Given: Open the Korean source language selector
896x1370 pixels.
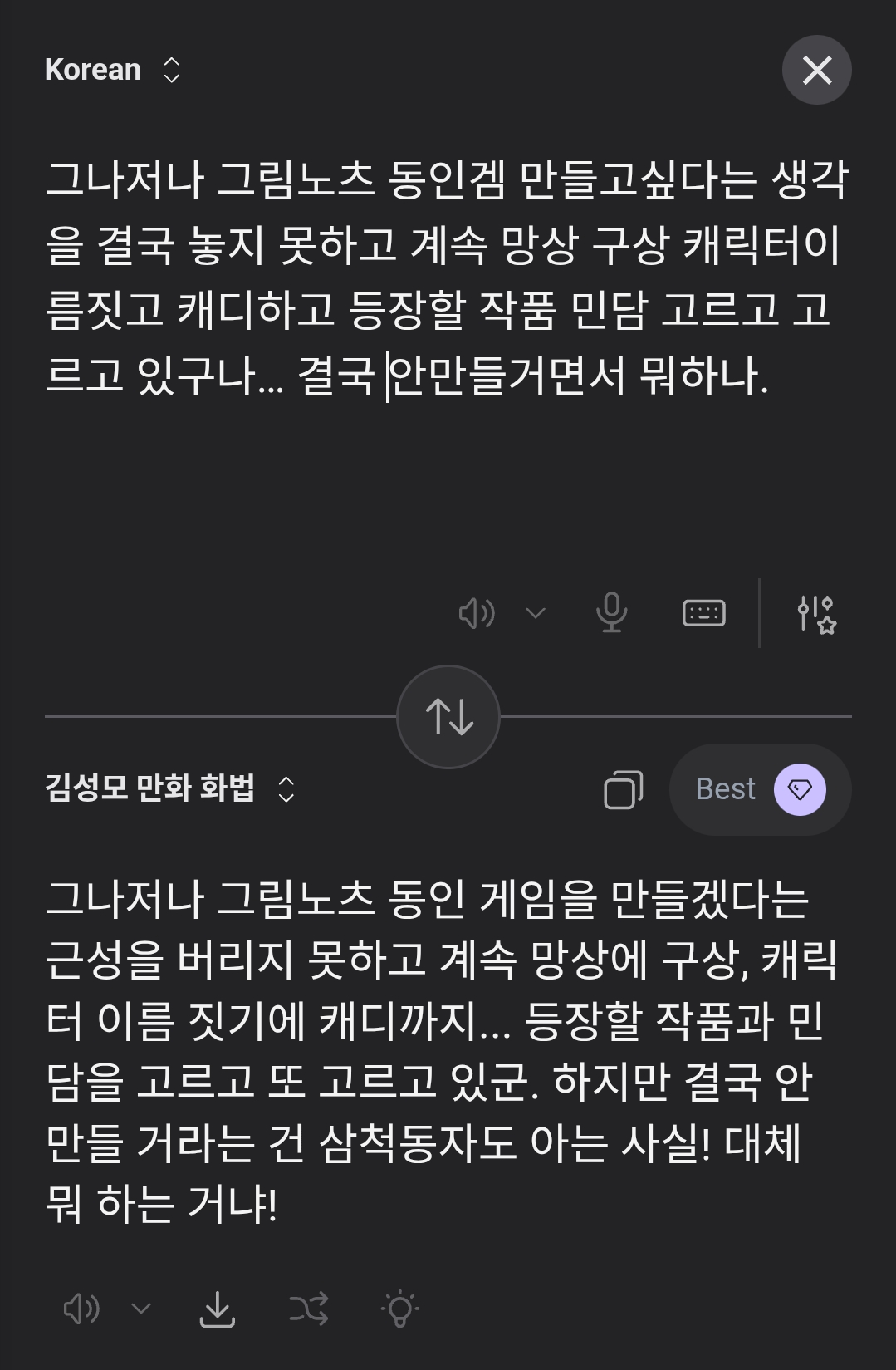Looking at the screenshot, I should pyautogui.click(x=112, y=70).
